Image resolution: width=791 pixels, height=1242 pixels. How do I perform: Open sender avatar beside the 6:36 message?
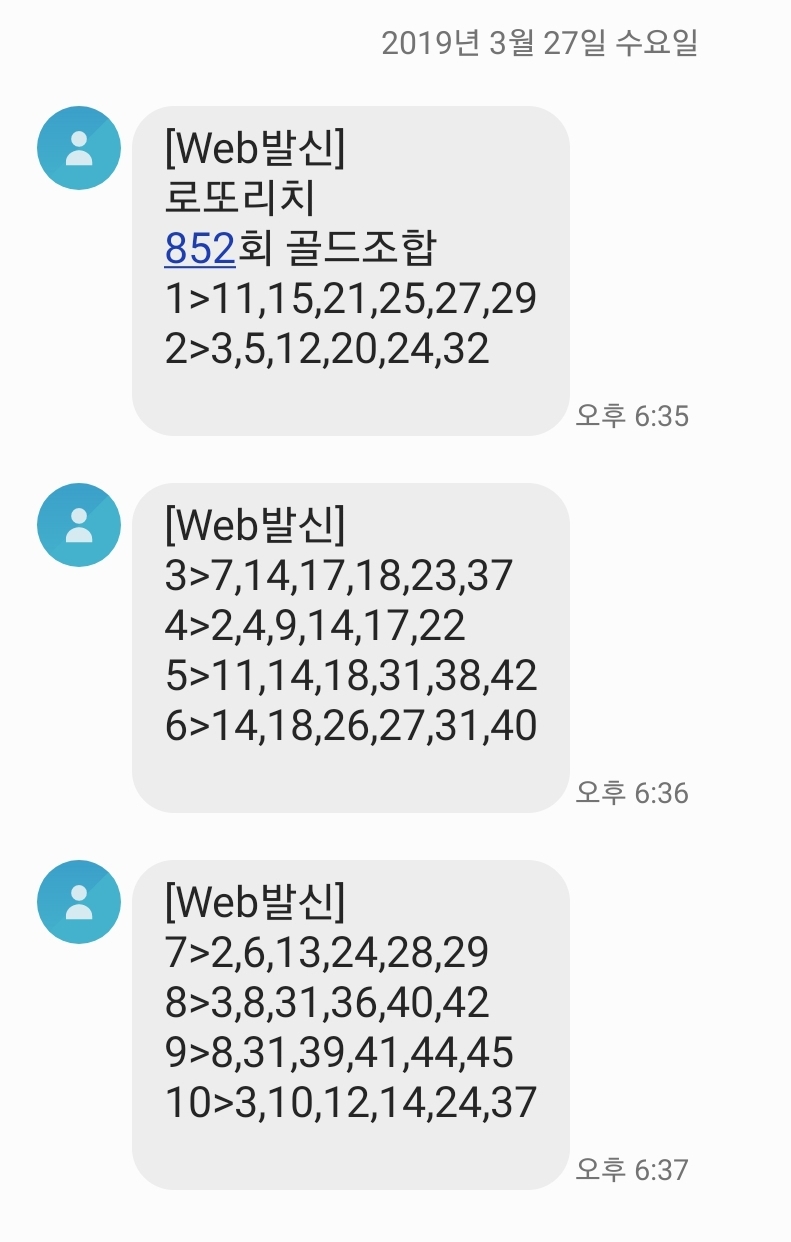point(79,525)
